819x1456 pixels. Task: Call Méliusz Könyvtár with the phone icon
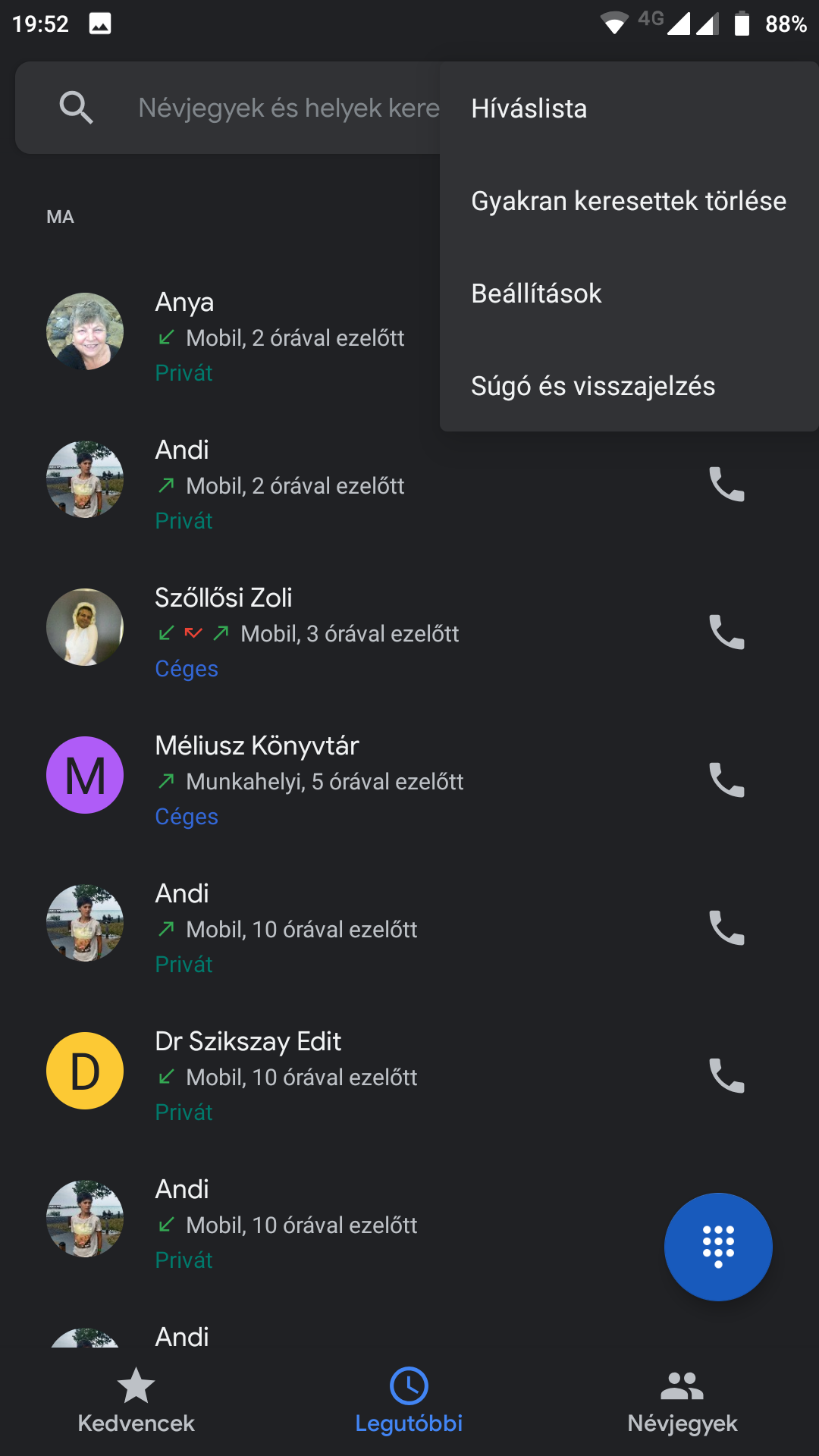[726, 780]
